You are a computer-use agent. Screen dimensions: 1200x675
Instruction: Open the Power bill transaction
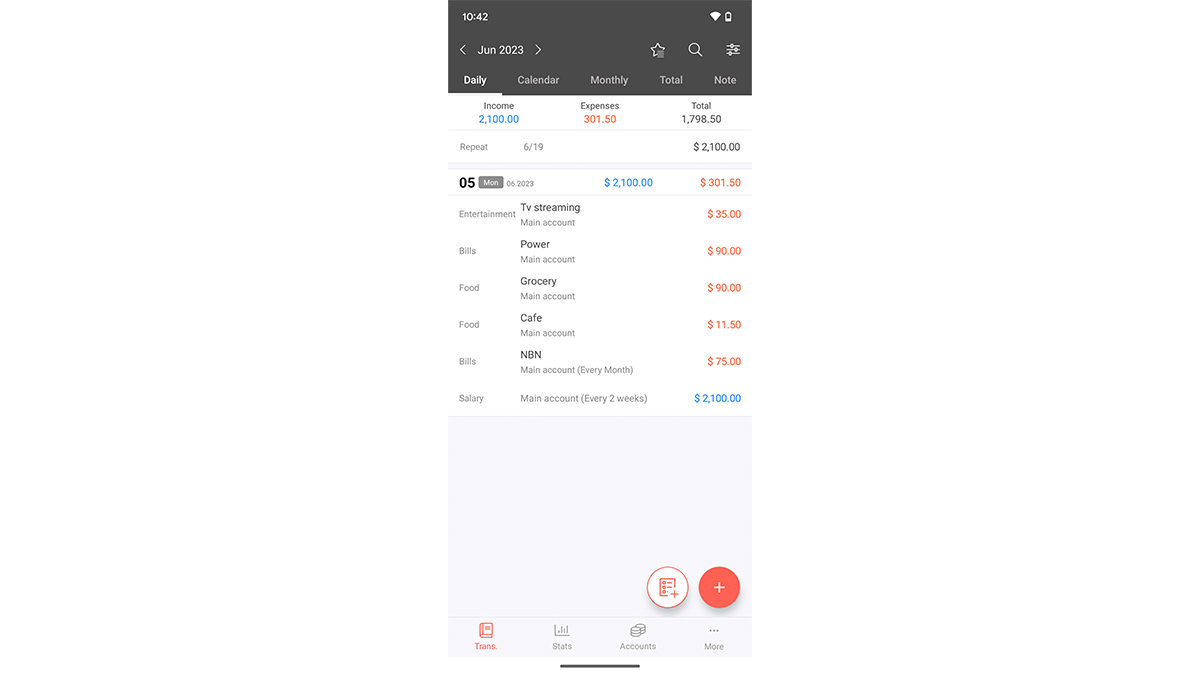coord(600,251)
